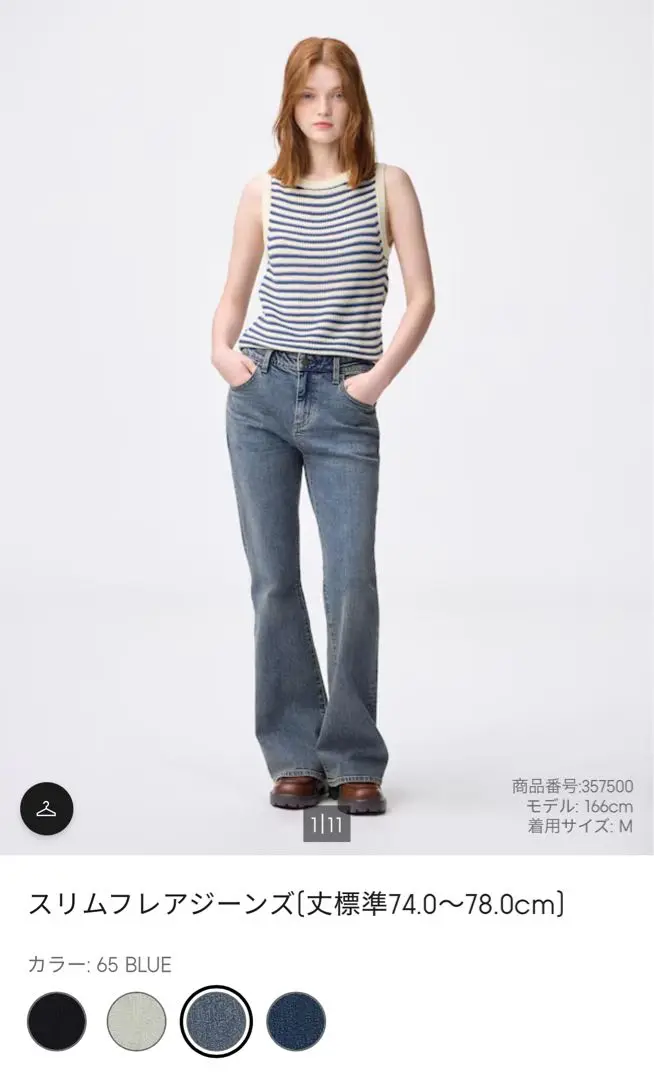
Task: Tap the selected 65 BLUE swatch
Action: pyautogui.click(x=216, y=1021)
